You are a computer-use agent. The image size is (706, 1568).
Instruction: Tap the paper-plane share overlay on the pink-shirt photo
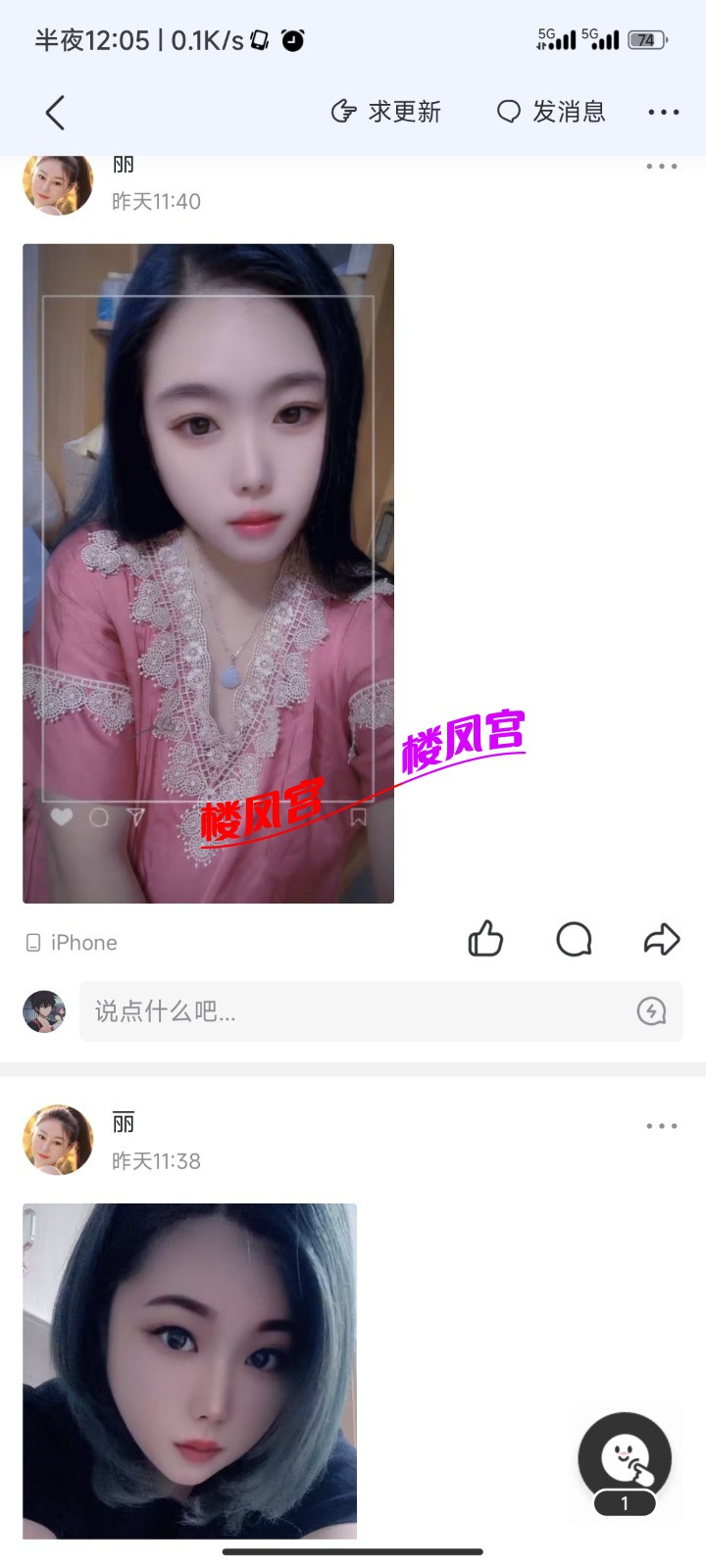(x=135, y=817)
